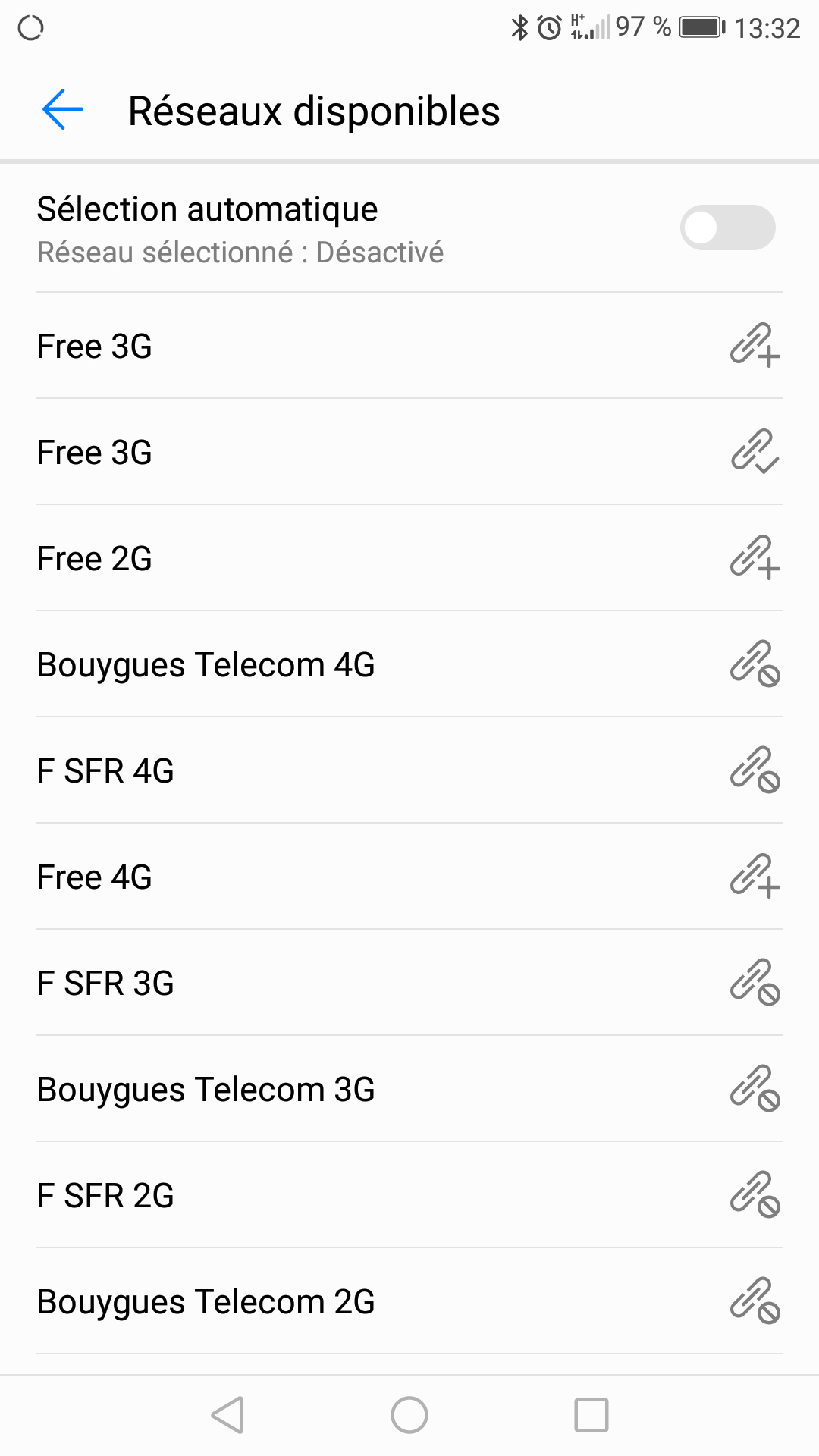Image resolution: width=819 pixels, height=1456 pixels.
Task: Connect to the Free 4G network
Action: coord(409,877)
